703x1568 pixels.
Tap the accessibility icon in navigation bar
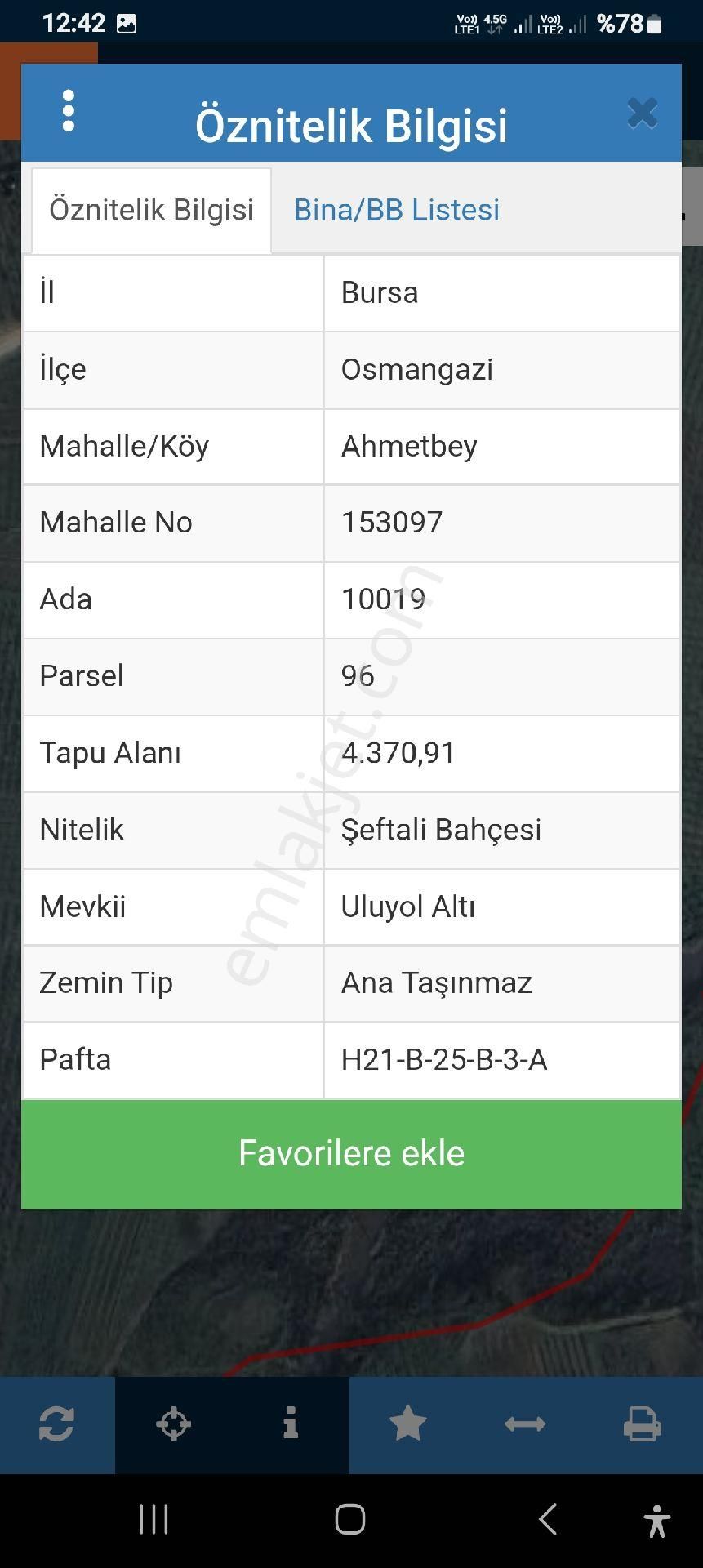(x=659, y=1520)
